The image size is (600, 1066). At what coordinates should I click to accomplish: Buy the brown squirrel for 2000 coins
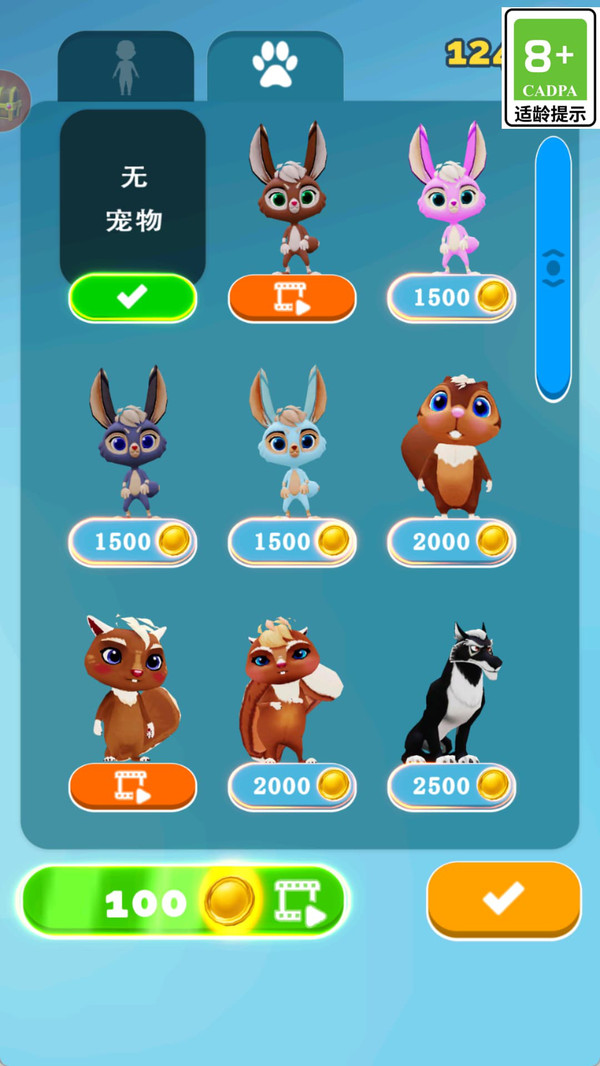point(452,542)
